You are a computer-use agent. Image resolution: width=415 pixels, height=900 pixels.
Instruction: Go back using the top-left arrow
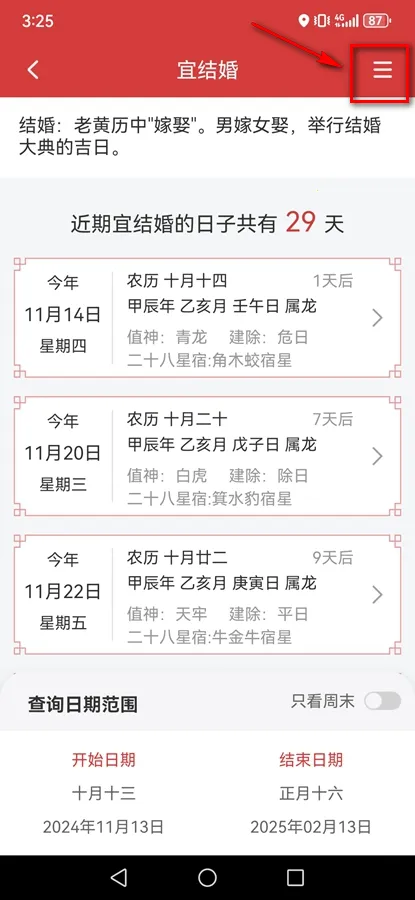coord(33,70)
